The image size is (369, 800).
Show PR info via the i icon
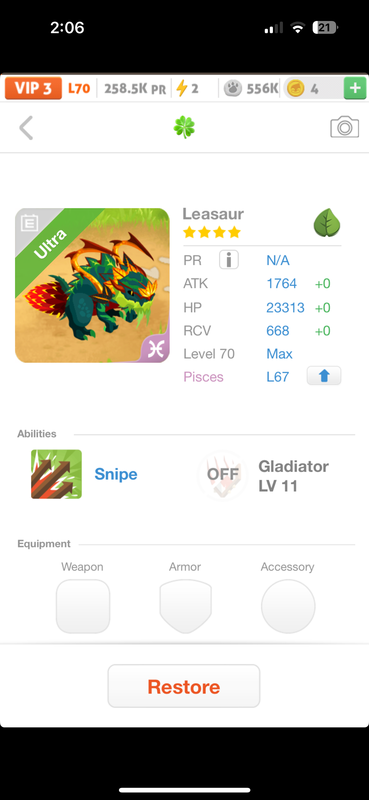229,260
